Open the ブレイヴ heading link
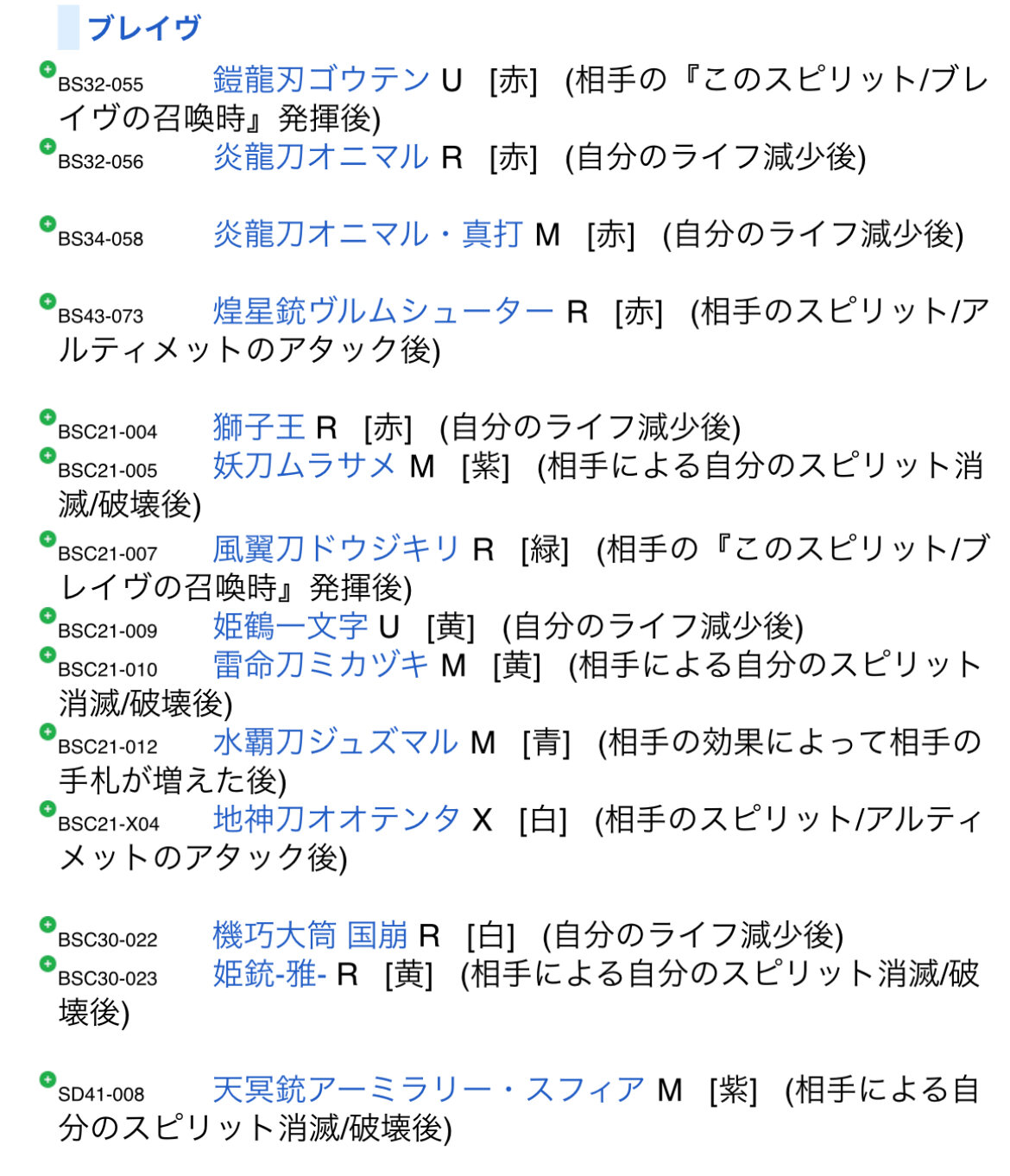 (144, 28)
